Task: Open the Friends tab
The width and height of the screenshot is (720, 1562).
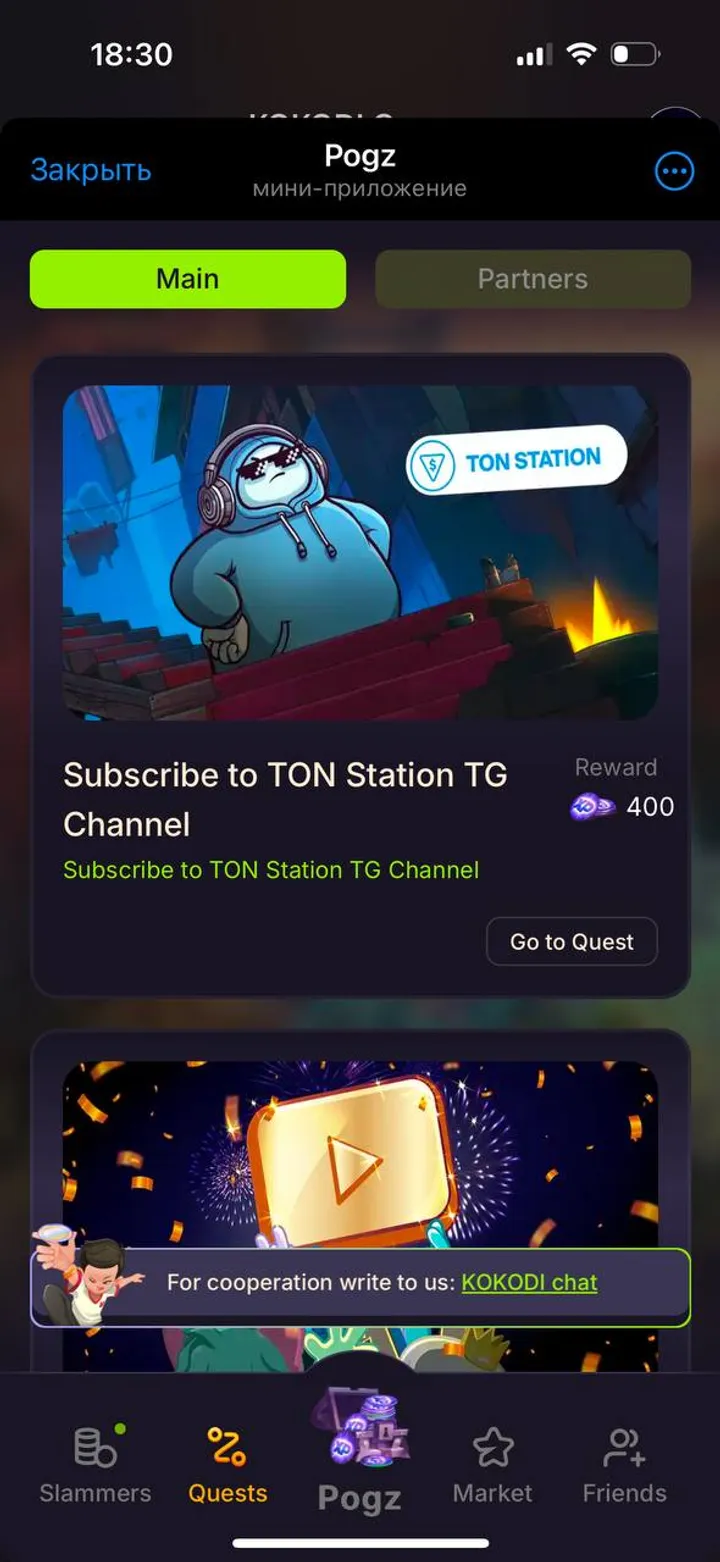Action: click(x=624, y=1465)
